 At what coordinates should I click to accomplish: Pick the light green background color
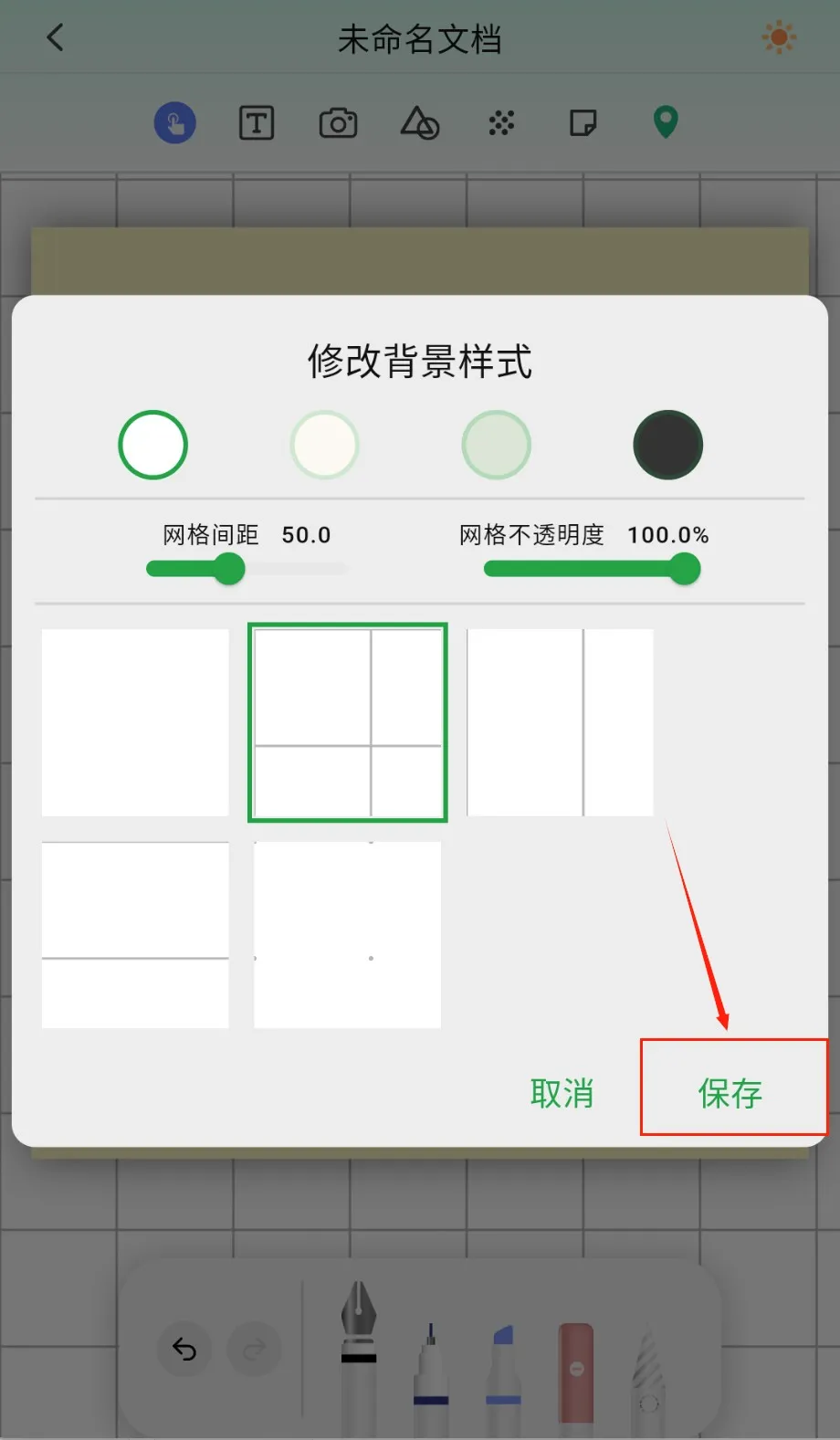[496, 445]
